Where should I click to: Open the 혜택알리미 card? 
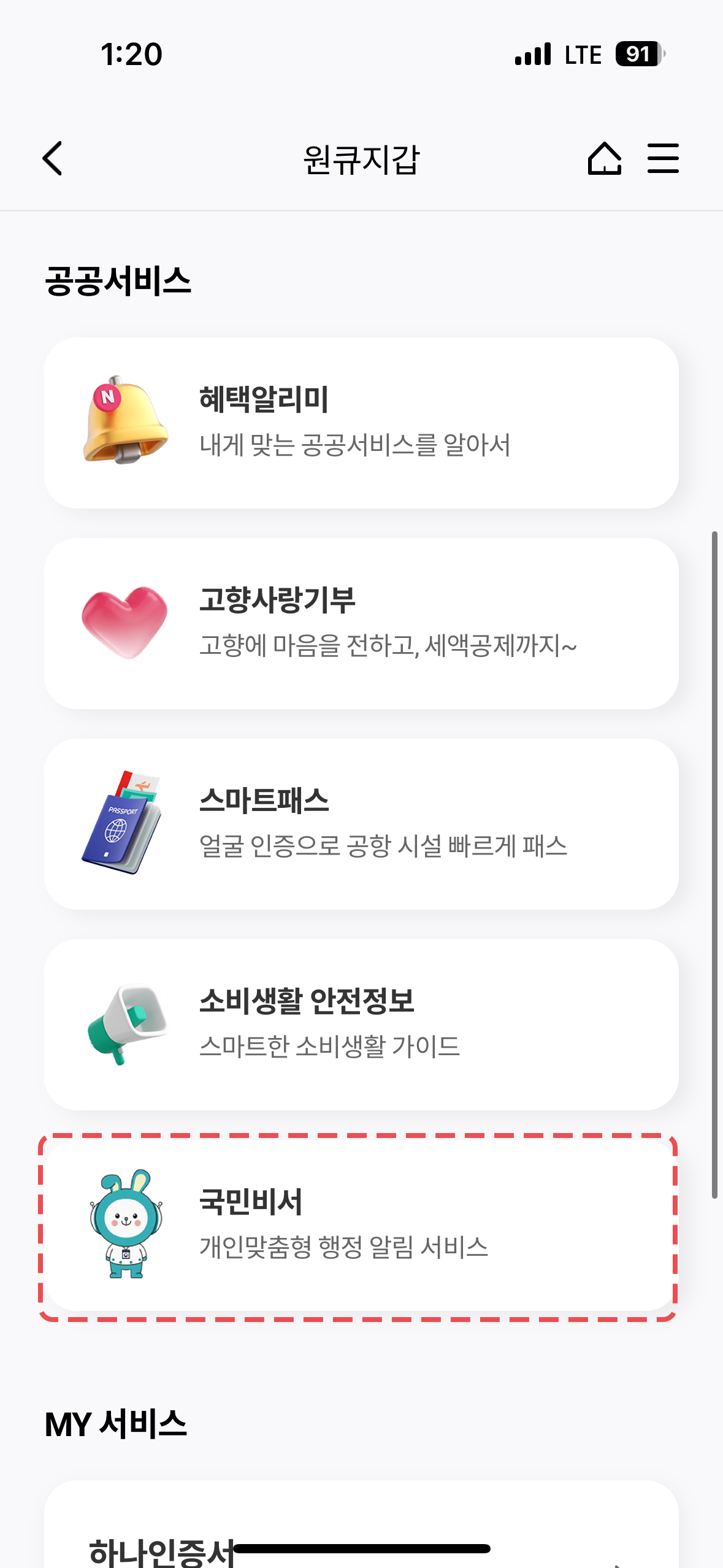coord(361,423)
